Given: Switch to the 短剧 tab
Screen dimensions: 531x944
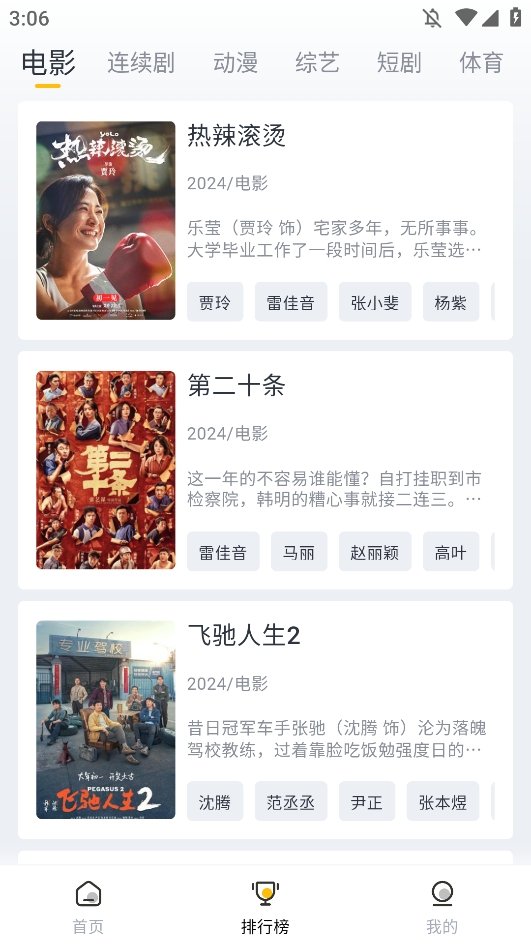Looking at the screenshot, I should (x=399, y=63).
